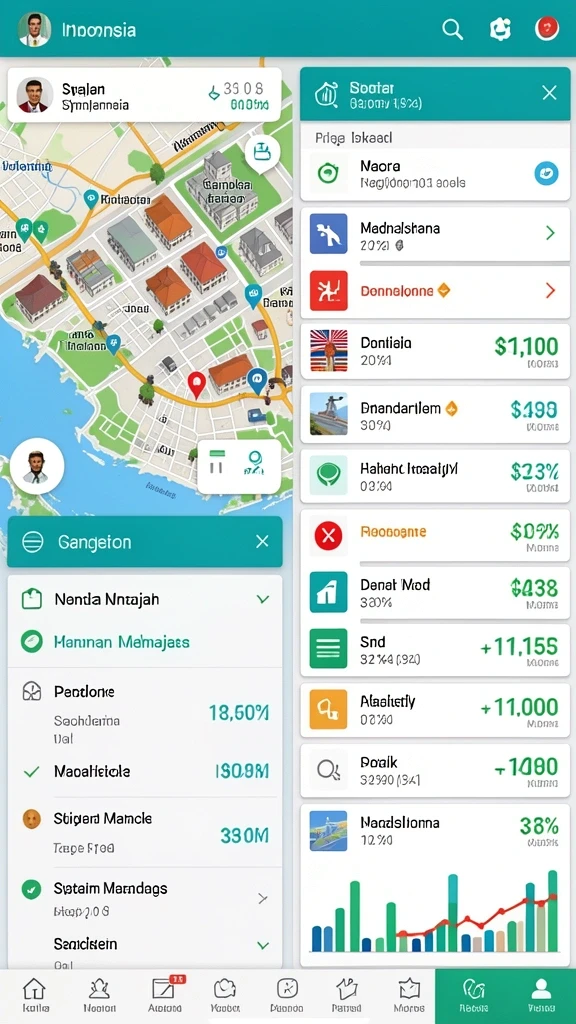Select the Snd row with +11,155
Screen dimensions: 576x1024
tap(435, 650)
